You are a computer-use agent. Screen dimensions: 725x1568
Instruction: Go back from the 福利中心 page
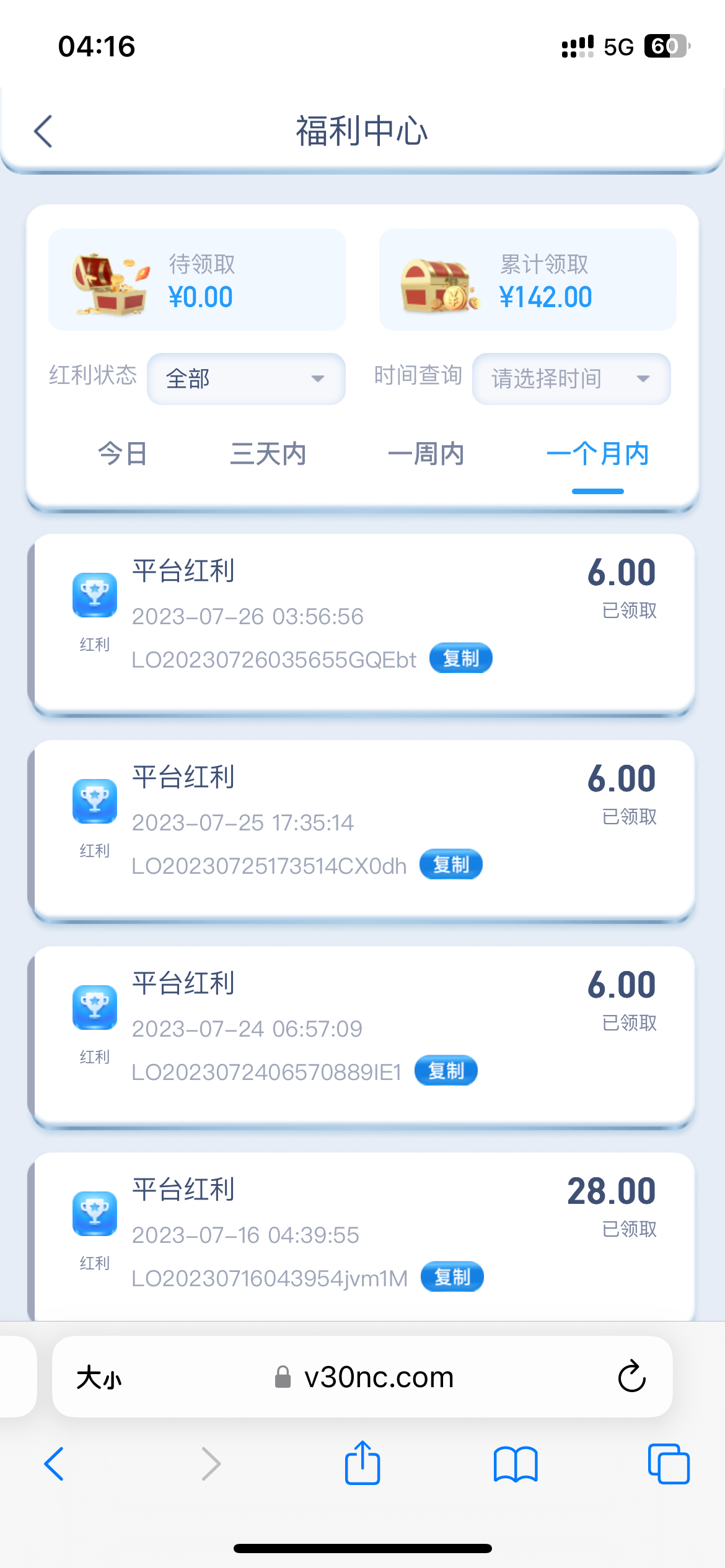43,131
